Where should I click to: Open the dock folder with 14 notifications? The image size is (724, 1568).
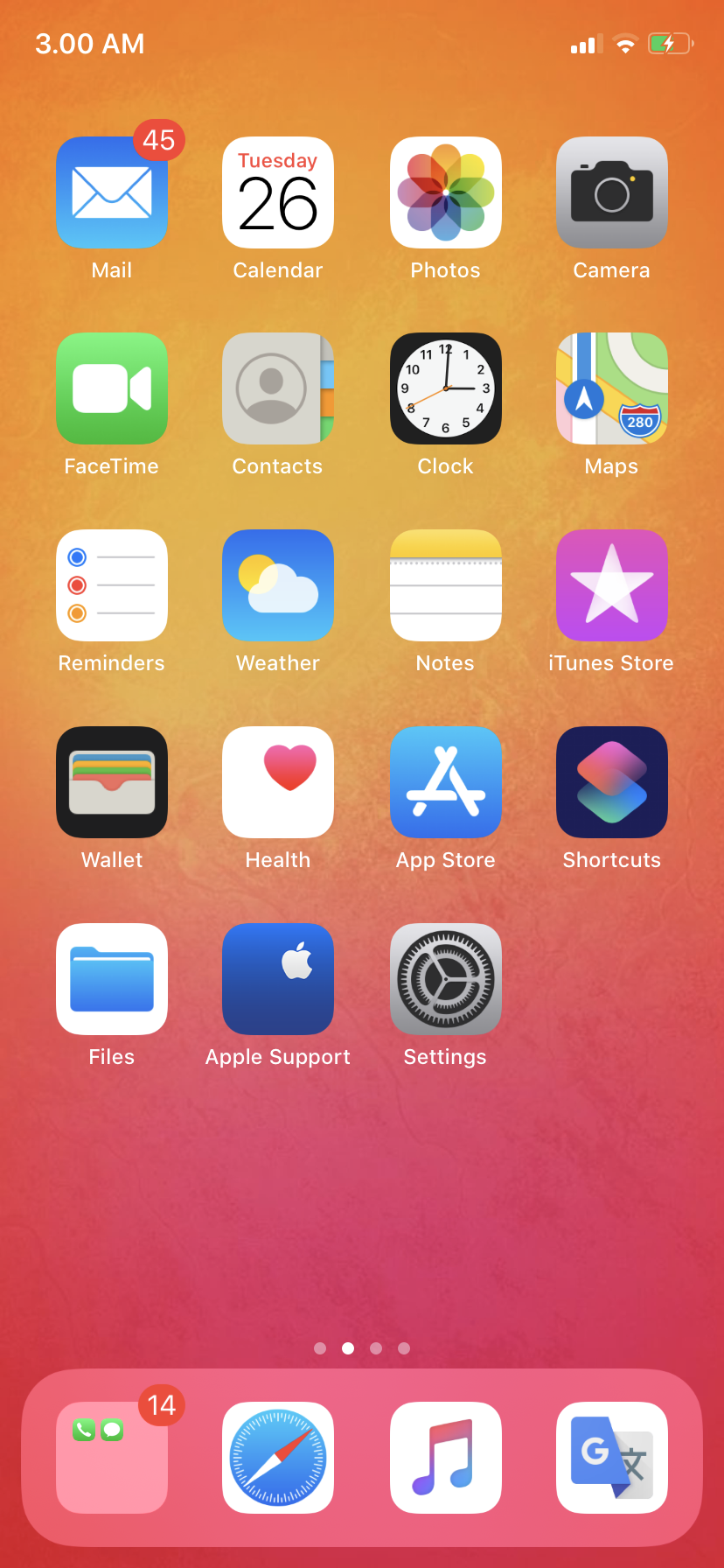point(112,1458)
